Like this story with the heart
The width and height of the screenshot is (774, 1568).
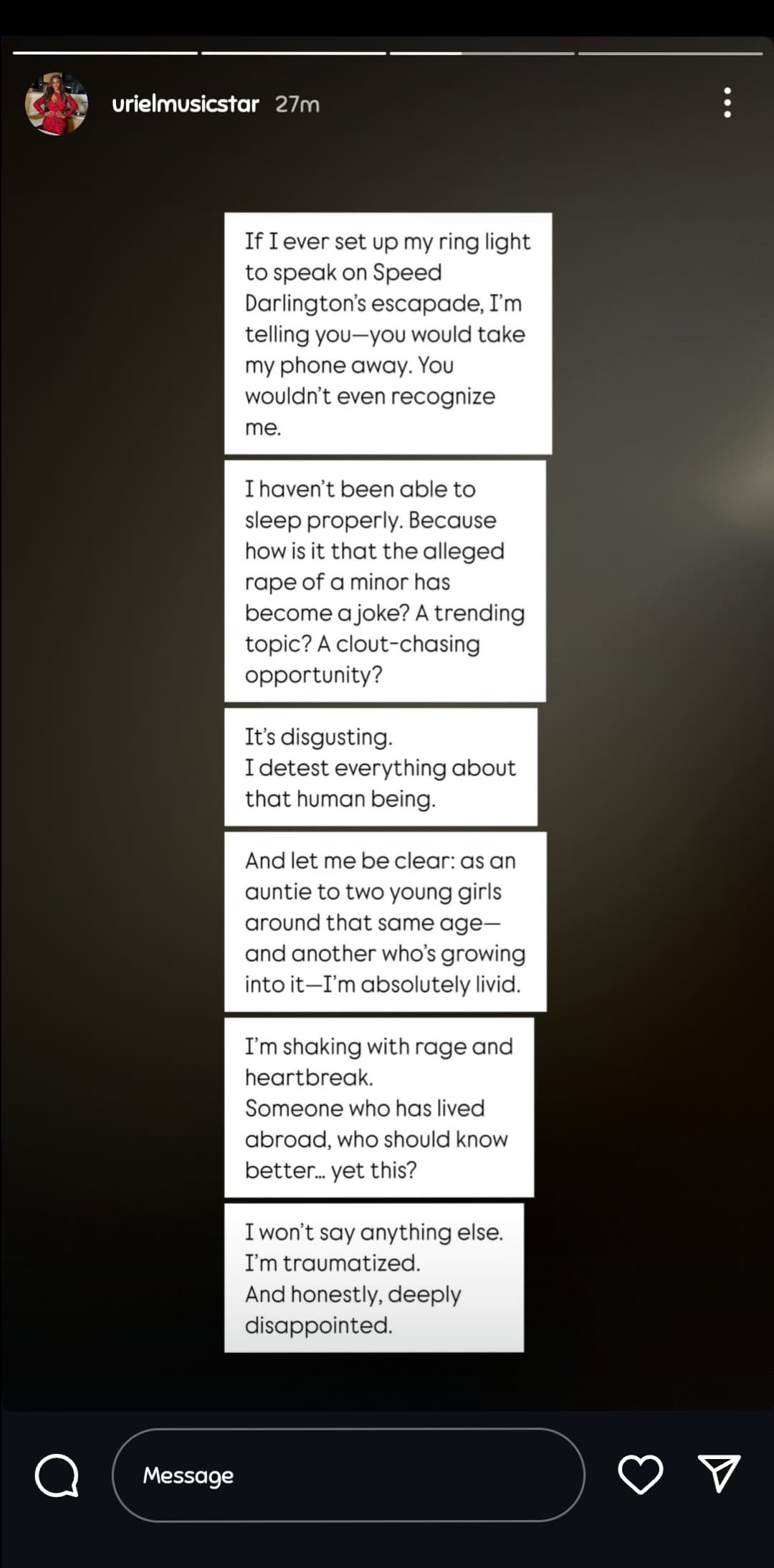[x=640, y=1474]
